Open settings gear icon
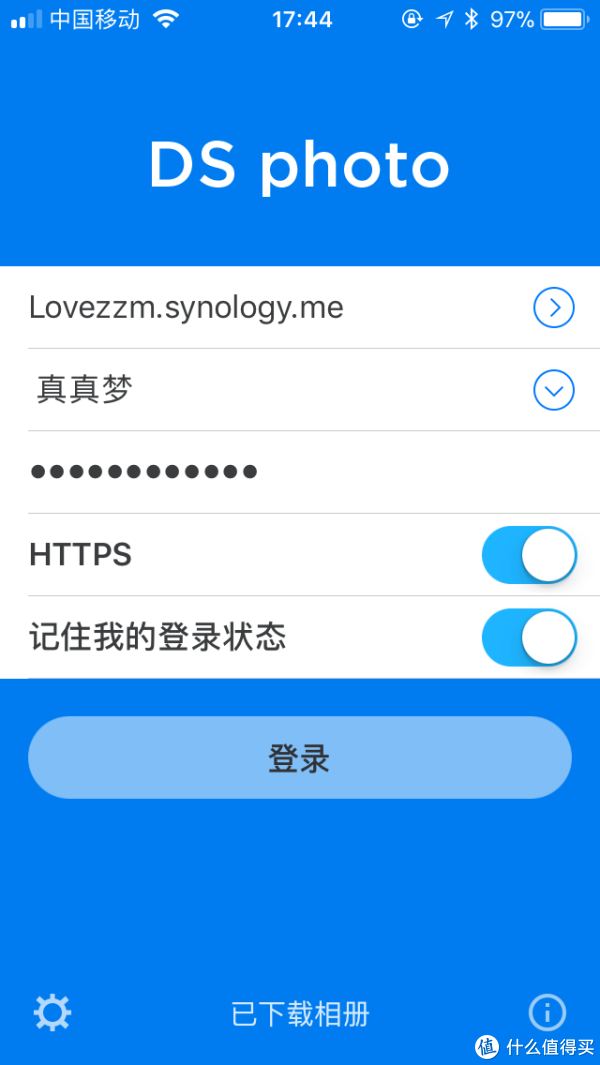This screenshot has width=600, height=1065. coord(52,1013)
